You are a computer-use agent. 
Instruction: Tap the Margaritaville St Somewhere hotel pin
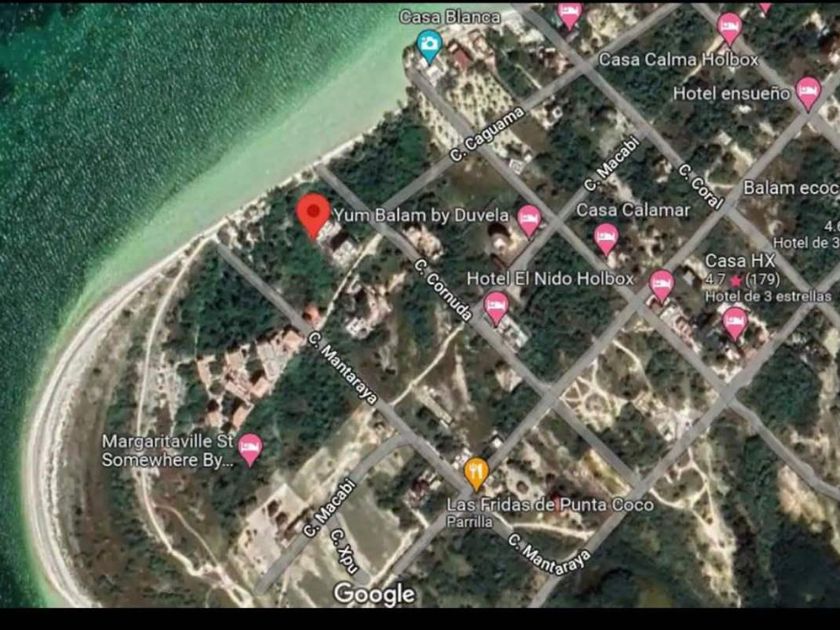250,449
